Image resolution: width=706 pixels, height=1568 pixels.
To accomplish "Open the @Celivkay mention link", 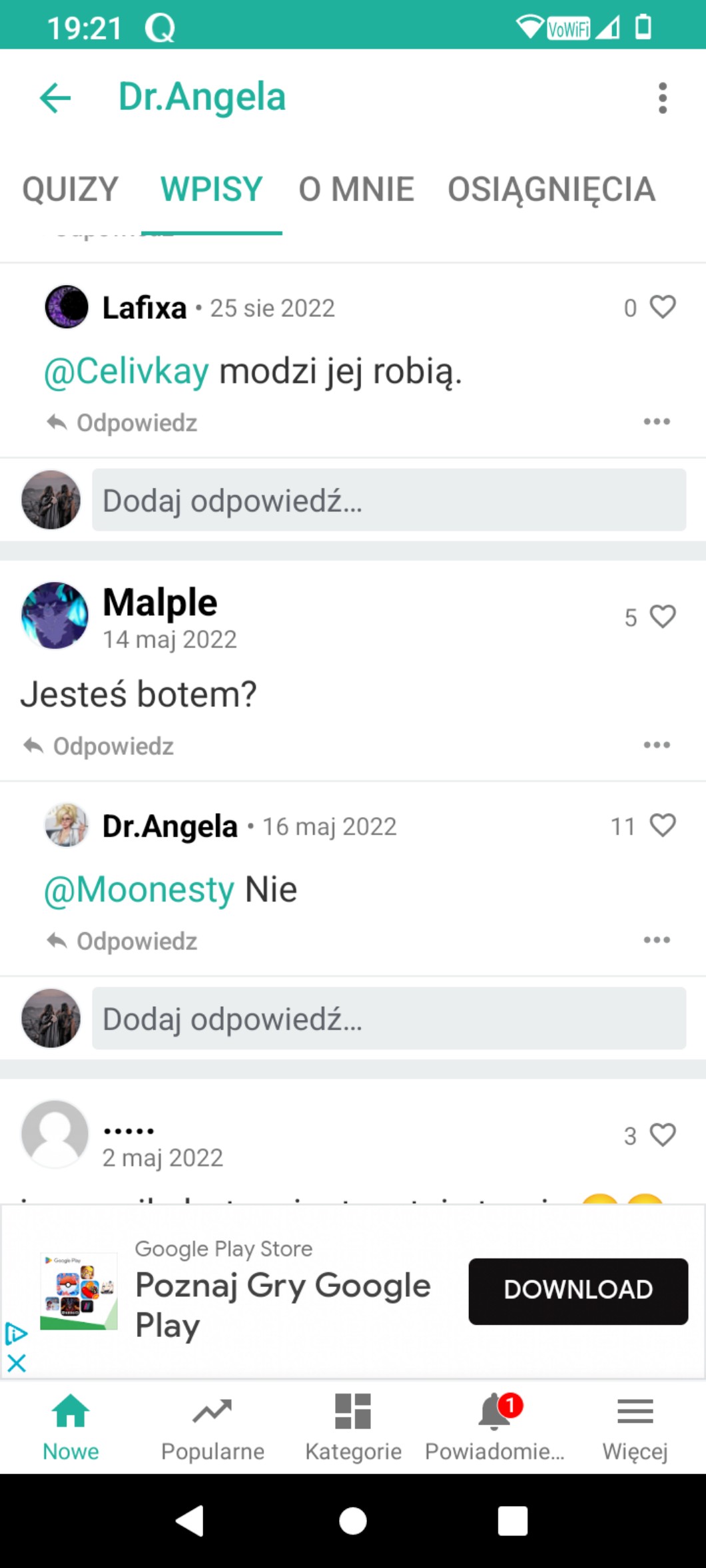I will tap(127, 371).
